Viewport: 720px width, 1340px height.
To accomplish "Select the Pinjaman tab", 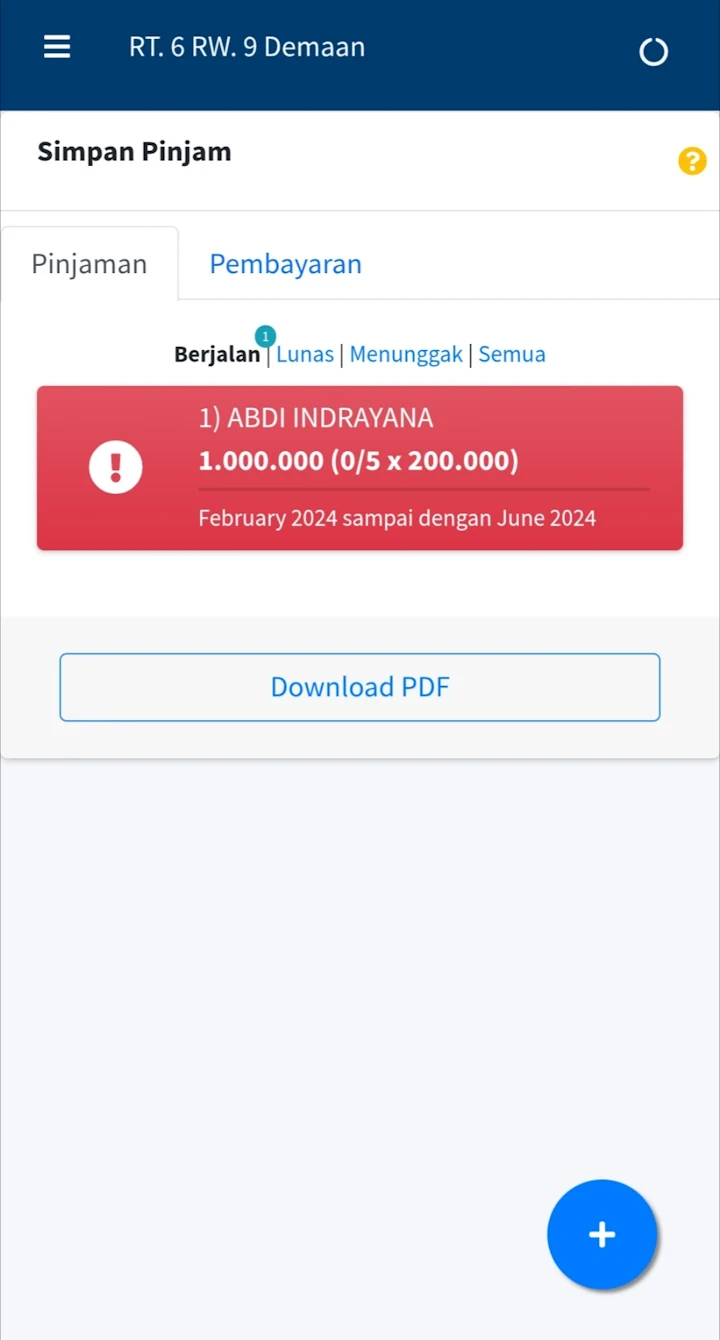I will pyautogui.click(x=89, y=264).
